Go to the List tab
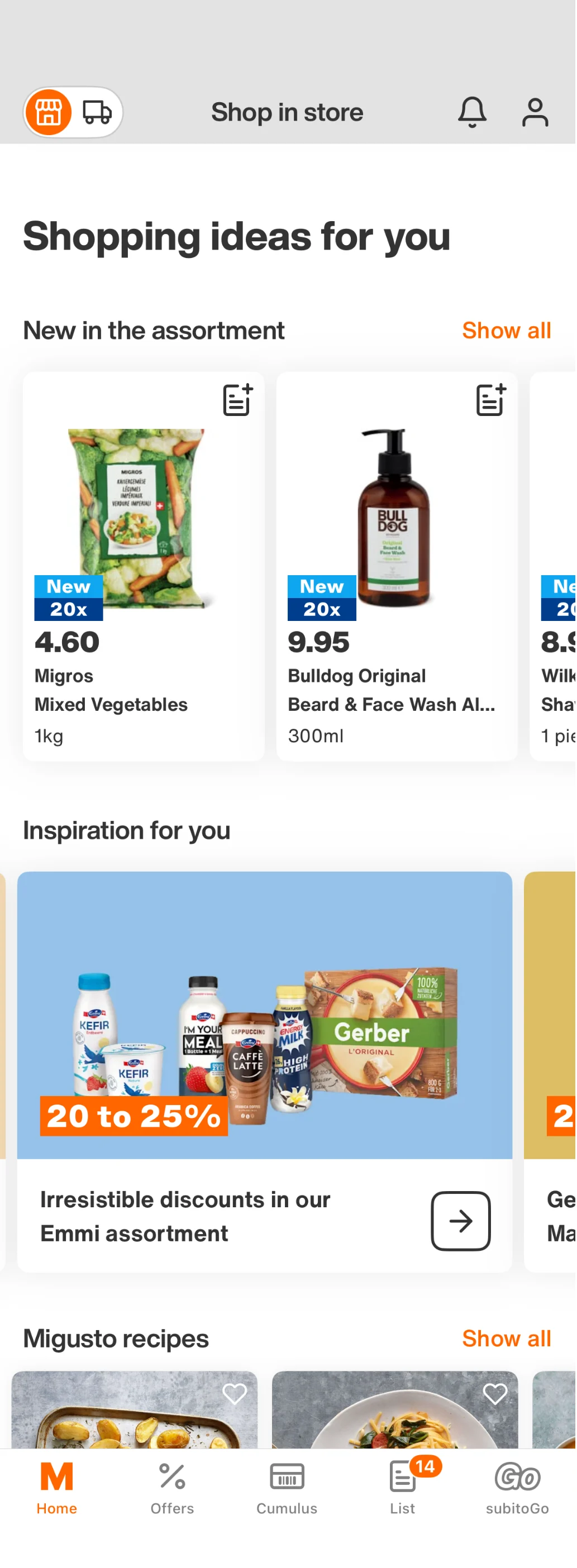The width and height of the screenshot is (577, 1568). point(403,1489)
